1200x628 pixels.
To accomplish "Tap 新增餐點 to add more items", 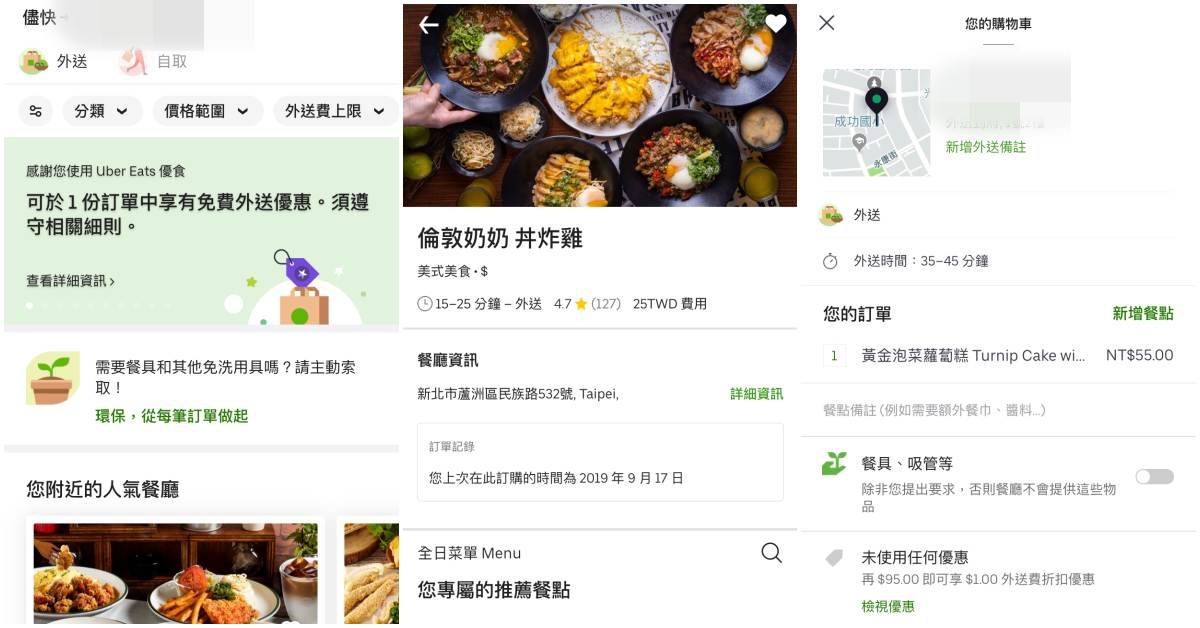I will (1142, 313).
